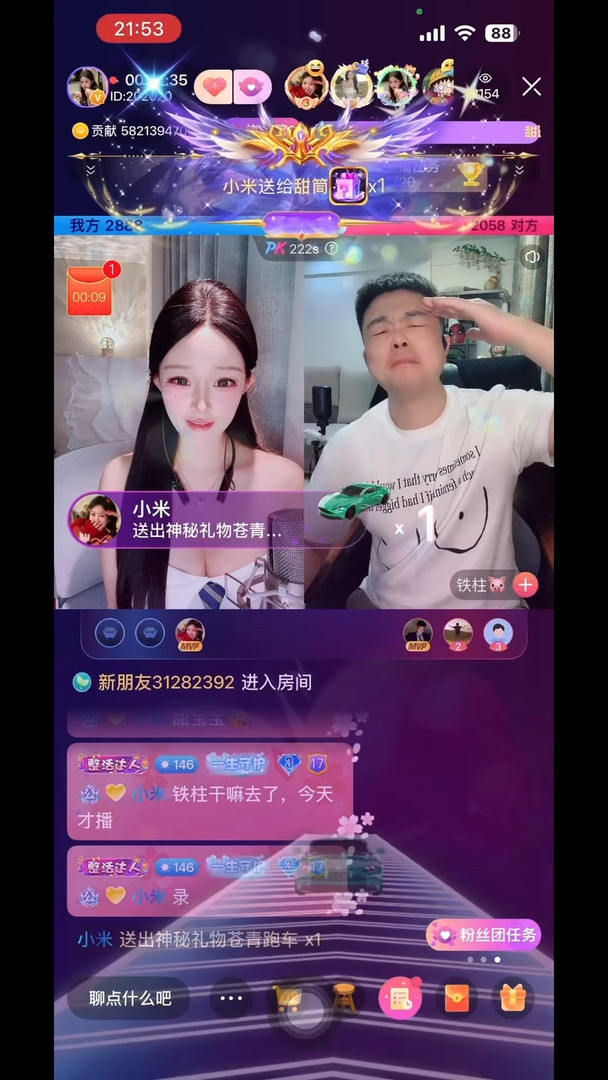The width and height of the screenshot is (608, 1080).
Task: Open 小米's gift banner profile
Action: pos(94,520)
